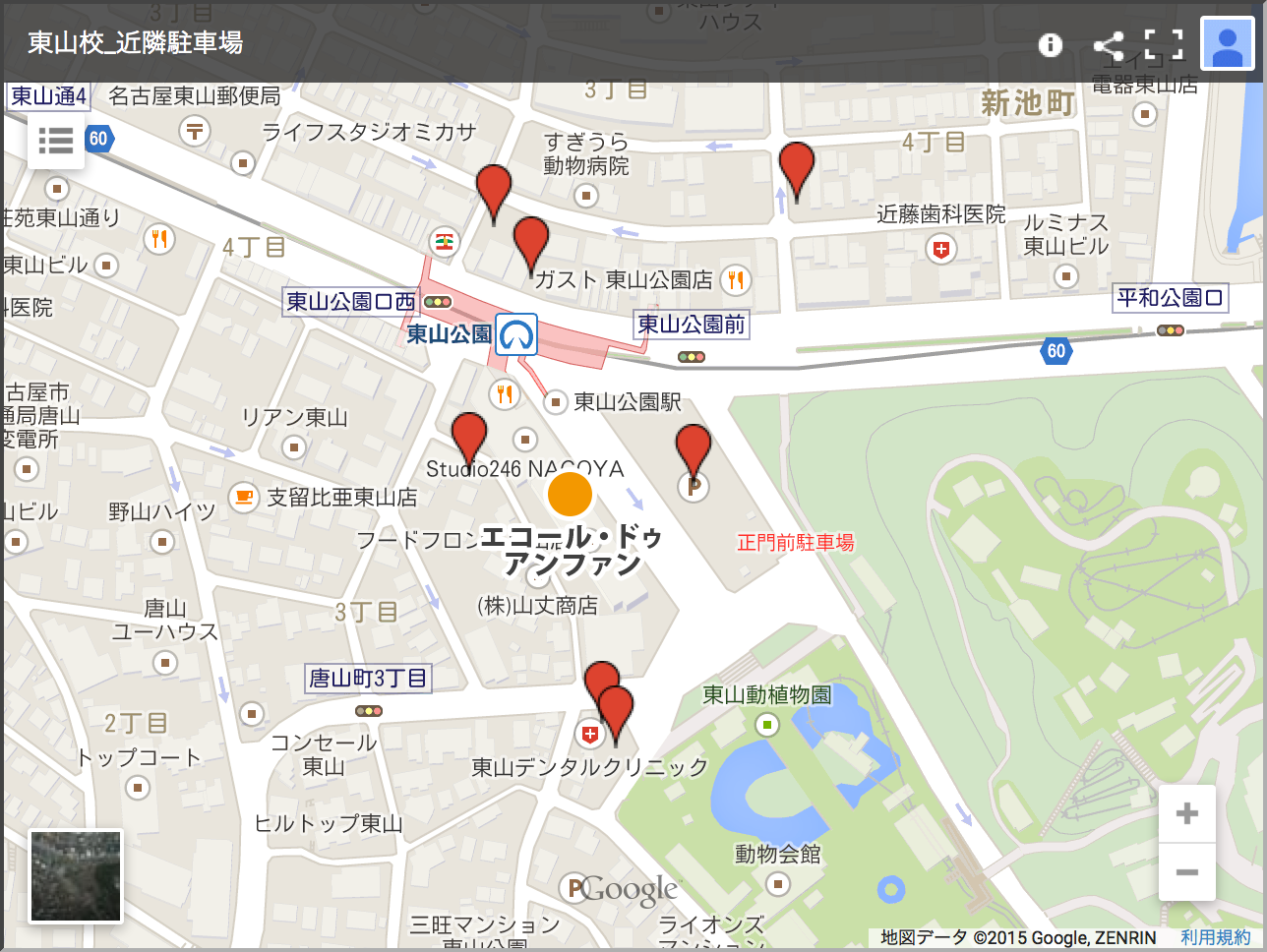
Task: Open the account profile avatar
Action: 1227,44
